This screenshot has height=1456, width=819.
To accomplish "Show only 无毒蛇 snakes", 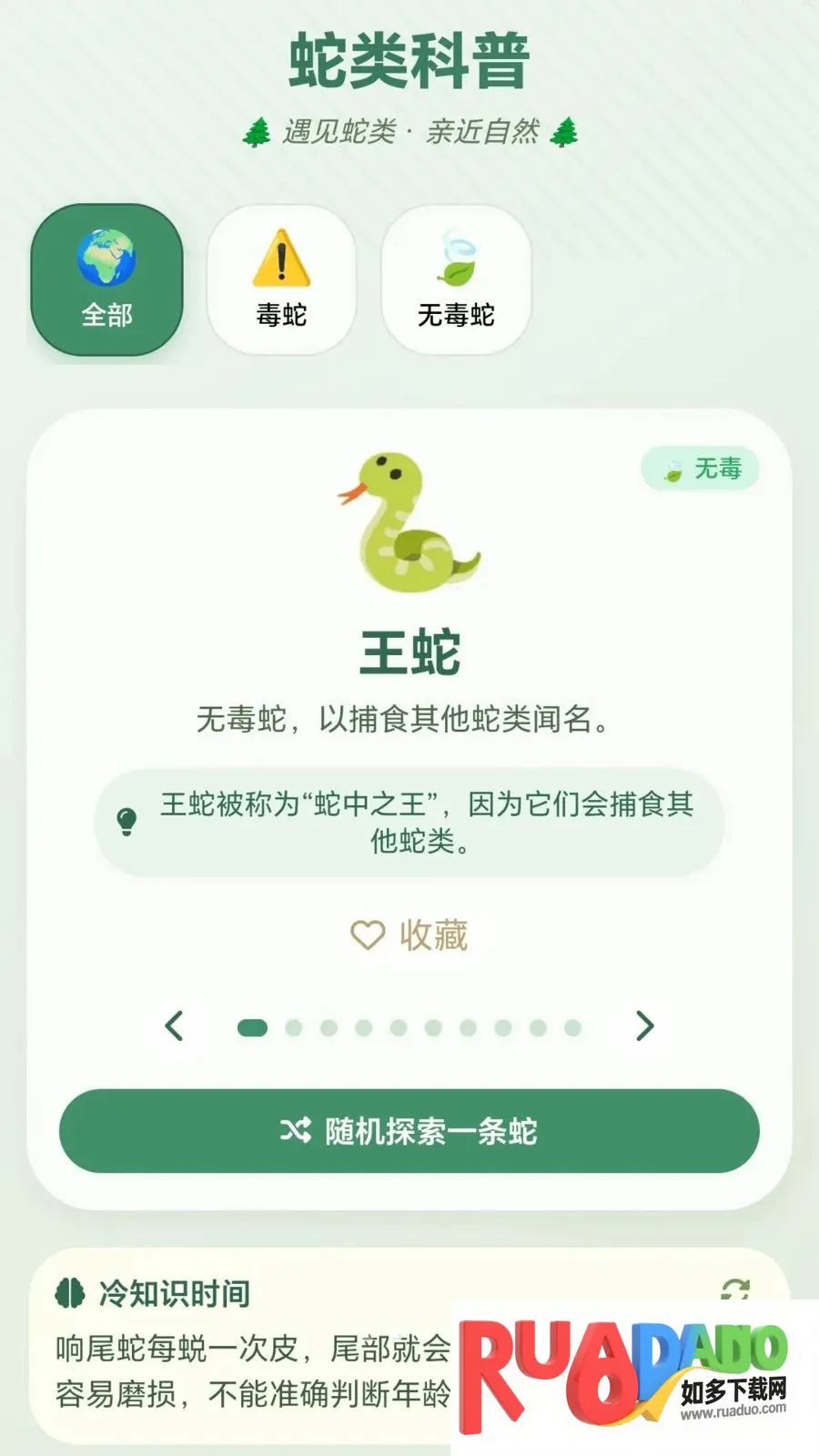I will (456, 280).
